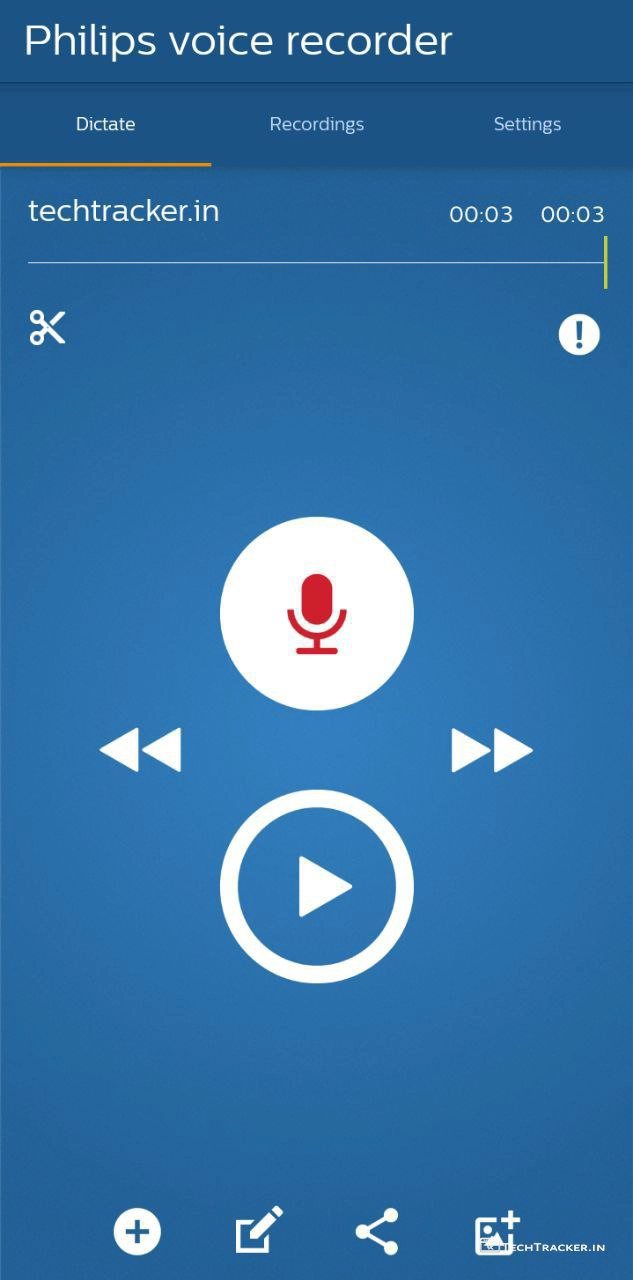Rewind the recording
633x1280 pixels.
click(x=141, y=750)
